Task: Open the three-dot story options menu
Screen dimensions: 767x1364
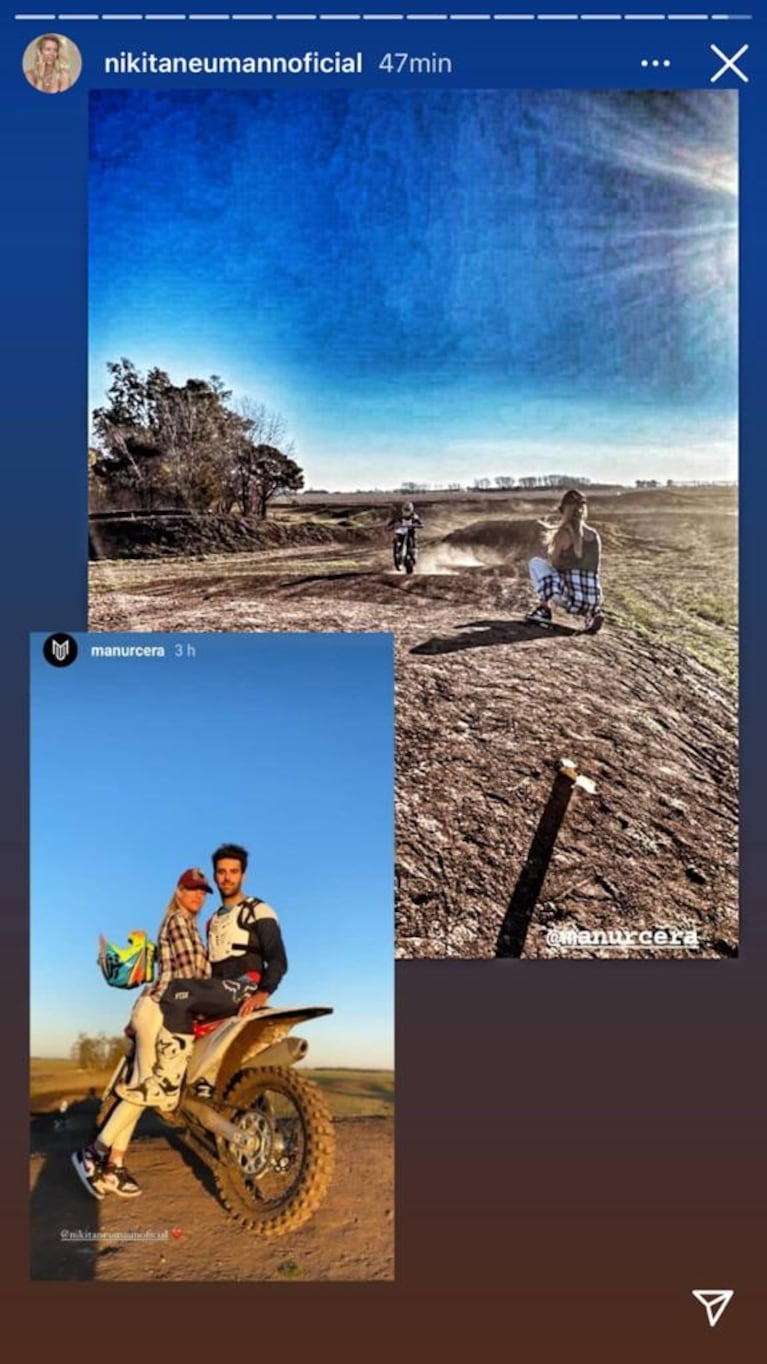Action: (655, 64)
